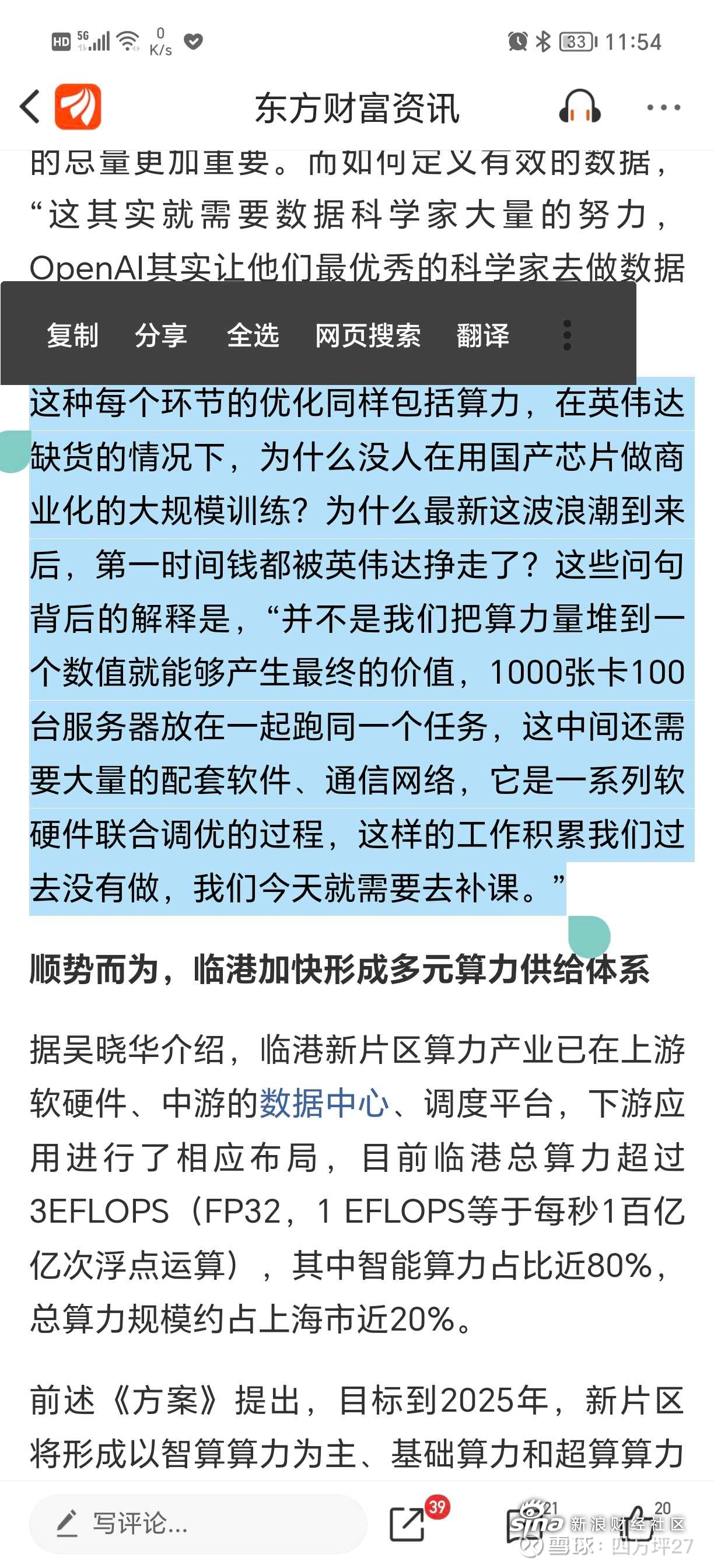Choose 全选 to select all text
The height and width of the screenshot is (1568, 714).
[x=253, y=335]
